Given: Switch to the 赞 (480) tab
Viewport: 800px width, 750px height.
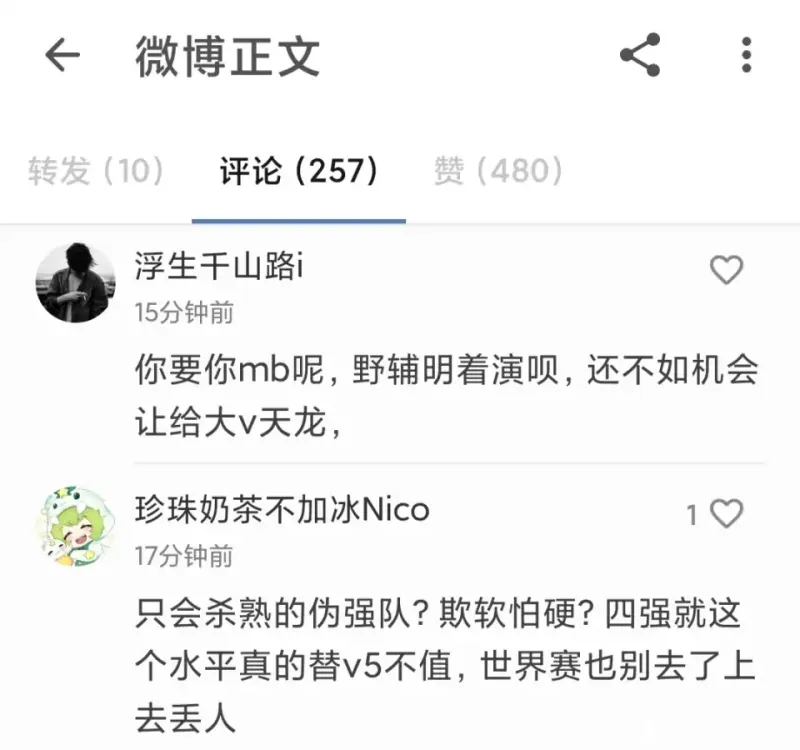Looking at the screenshot, I should click(x=498, y=171).
